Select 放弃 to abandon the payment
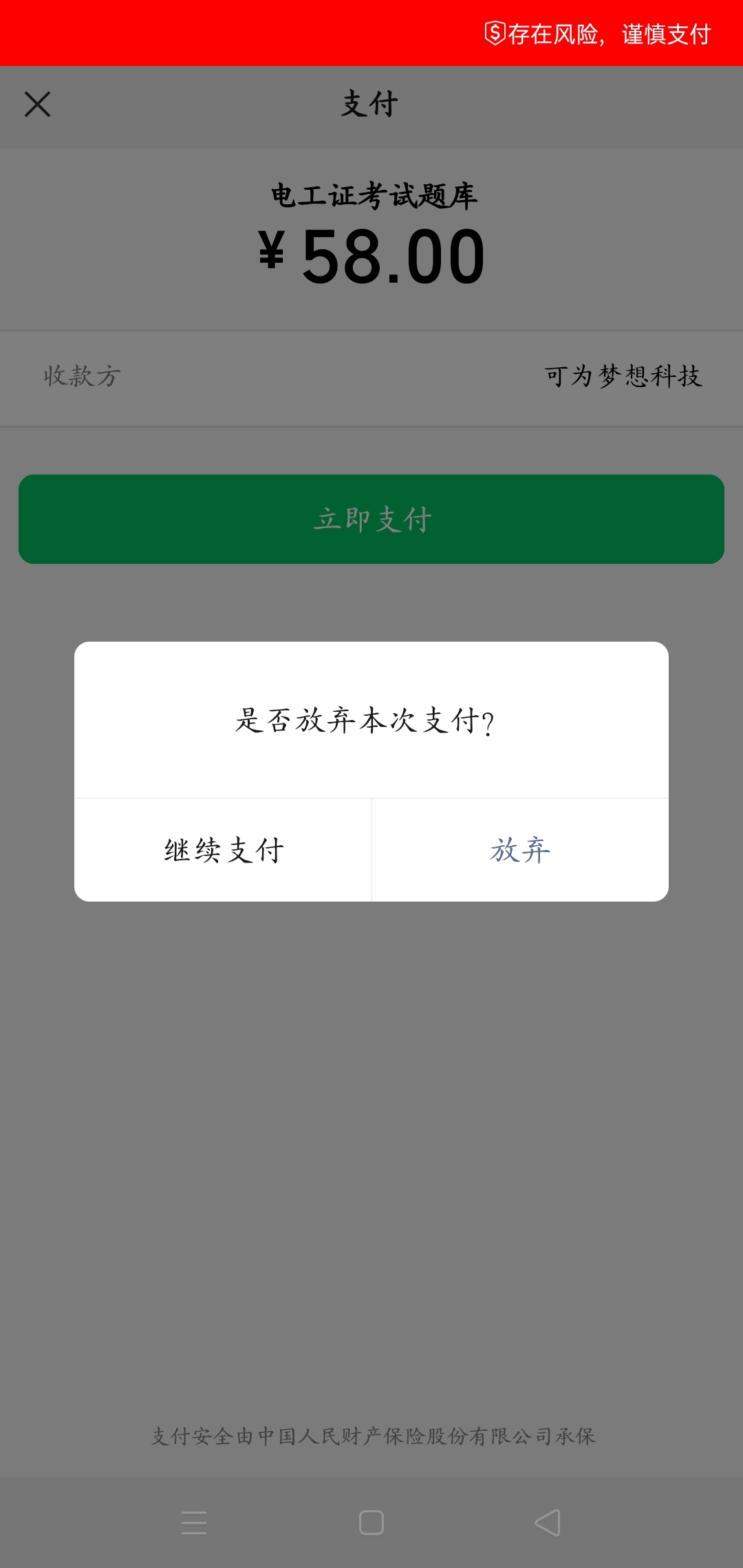Screen dimensions: 743x1568 [x=520, y=850]
